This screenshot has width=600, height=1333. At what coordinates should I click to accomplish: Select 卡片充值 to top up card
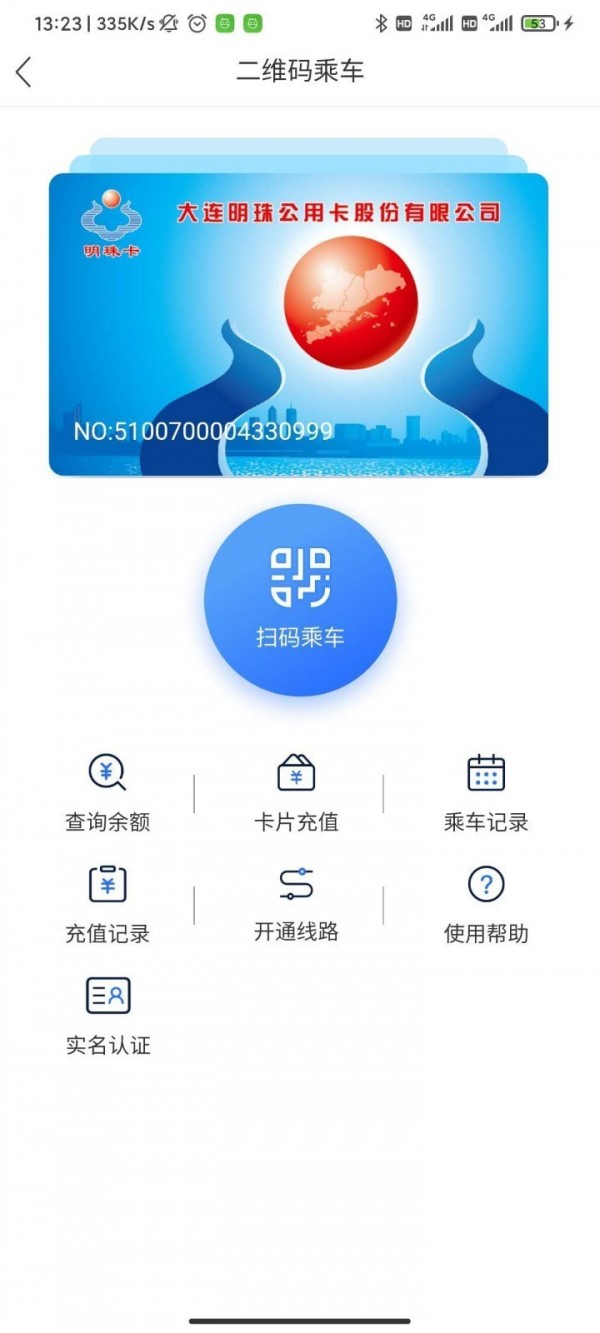click(x=296, y=794)
